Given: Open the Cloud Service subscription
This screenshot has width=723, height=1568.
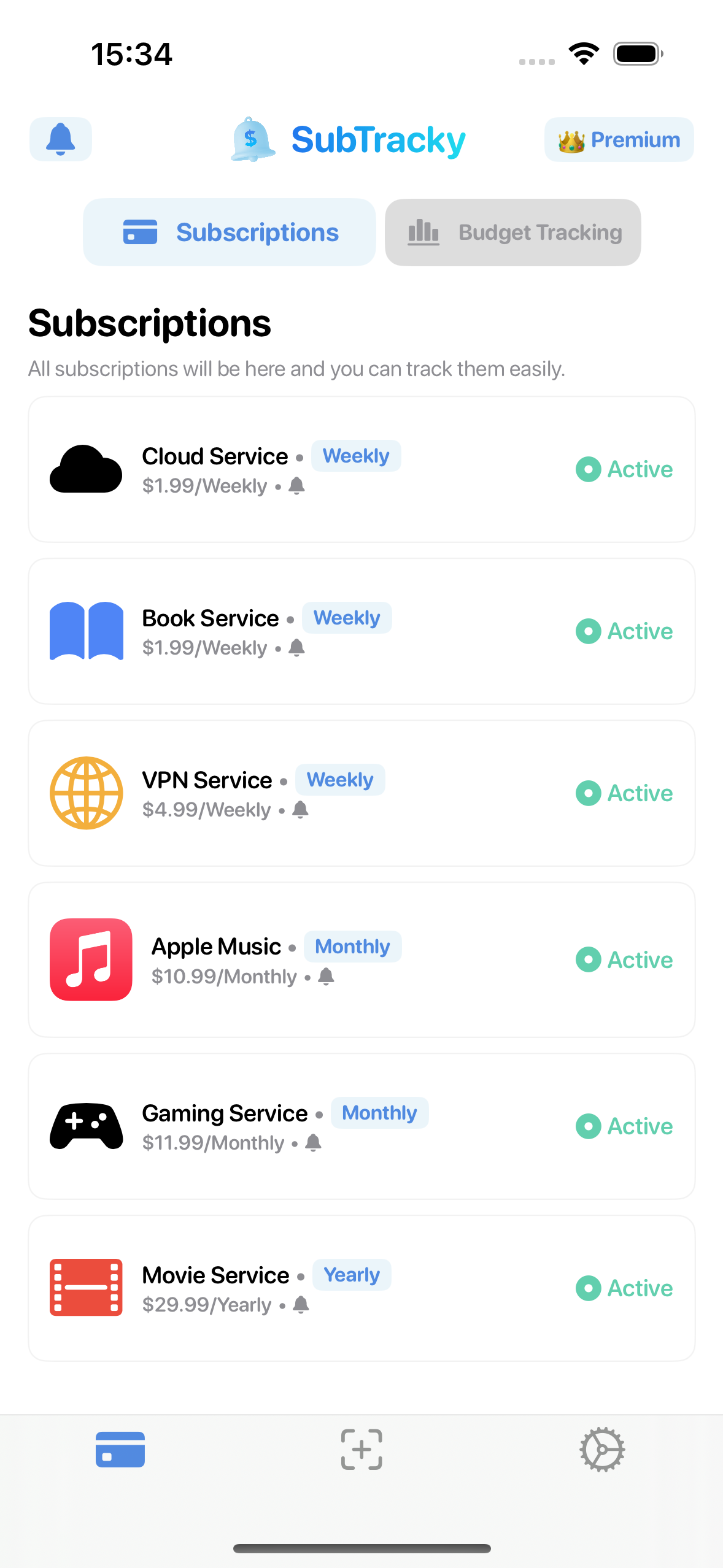Looking at the screenshot, I should point(361,469).
